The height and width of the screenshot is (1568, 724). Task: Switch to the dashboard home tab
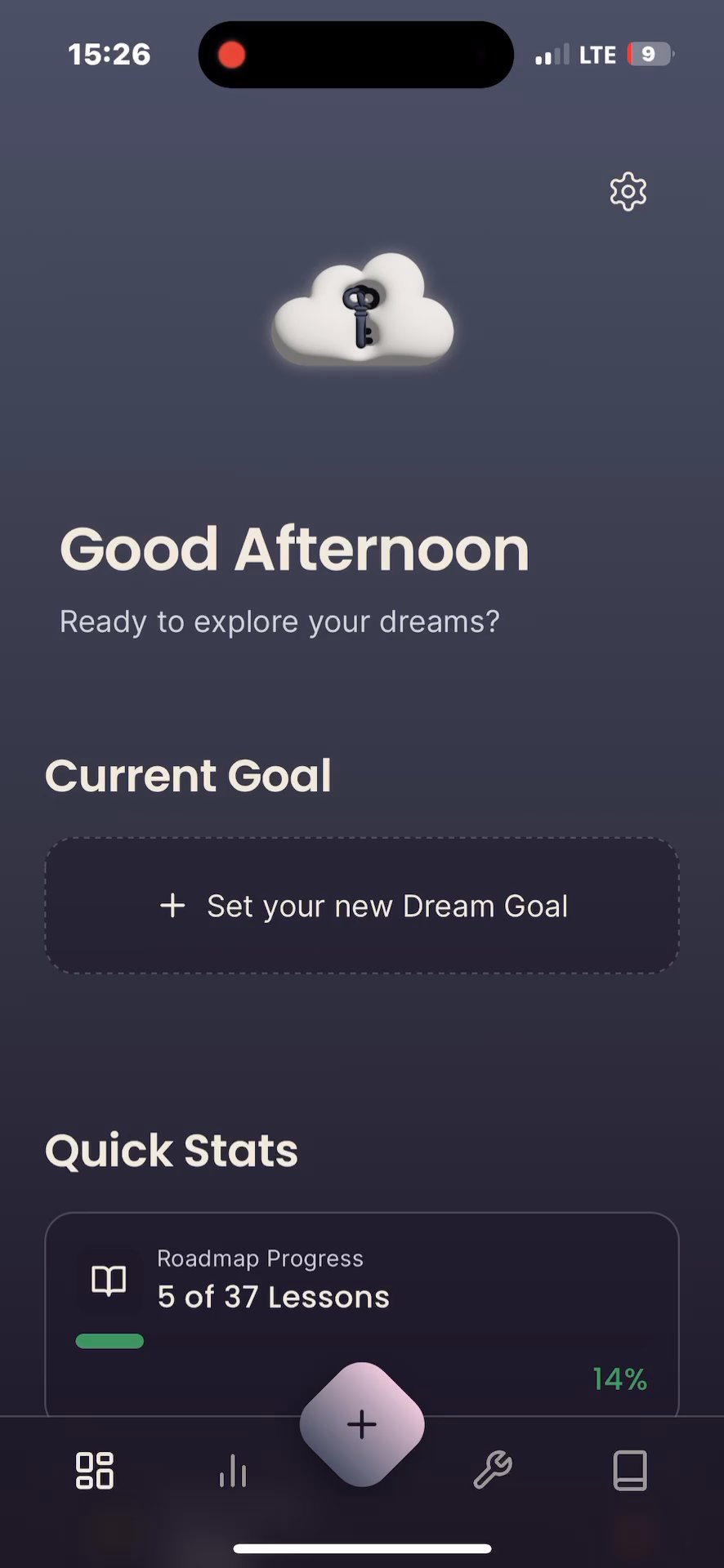(x=95, y=1471)
